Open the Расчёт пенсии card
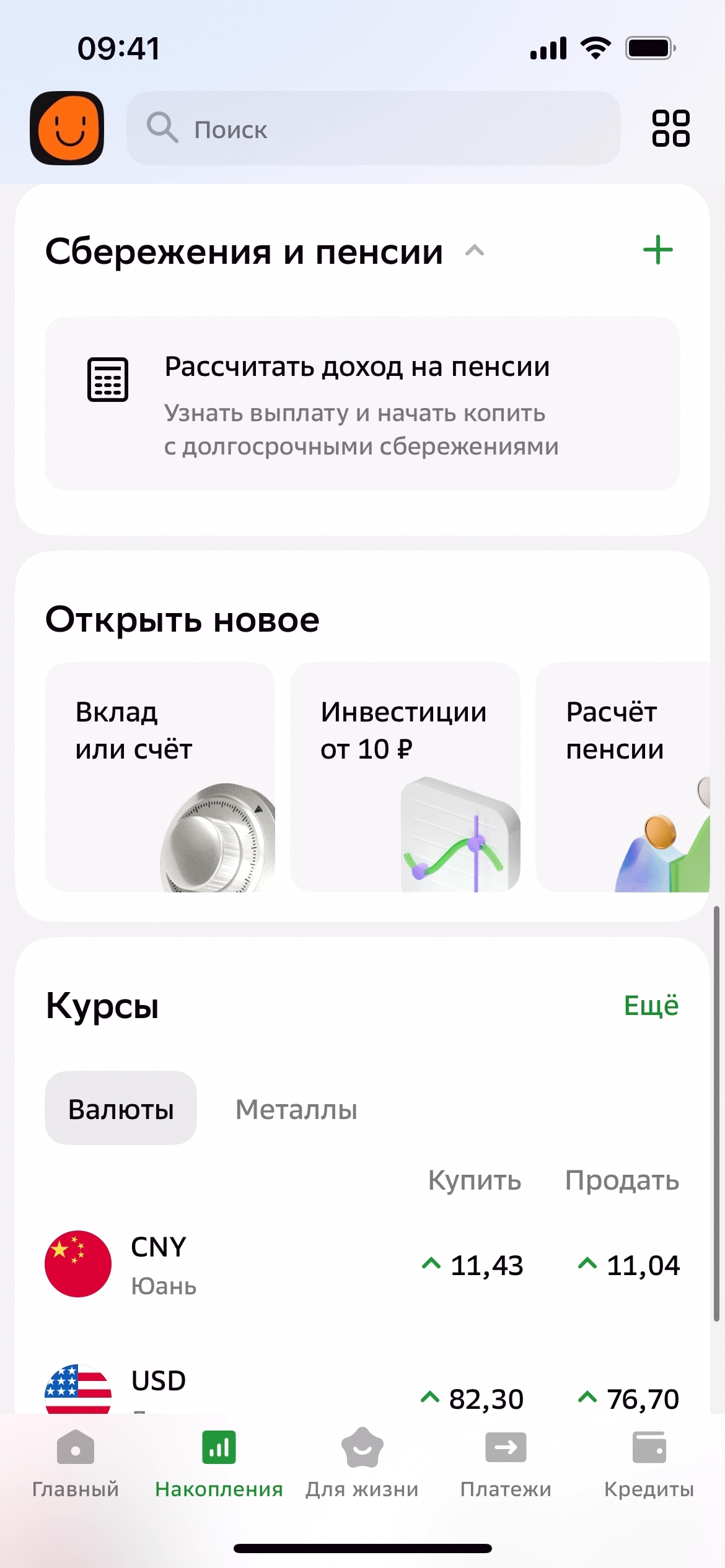This screenshot has height=1568, width=725. [623, 777]
